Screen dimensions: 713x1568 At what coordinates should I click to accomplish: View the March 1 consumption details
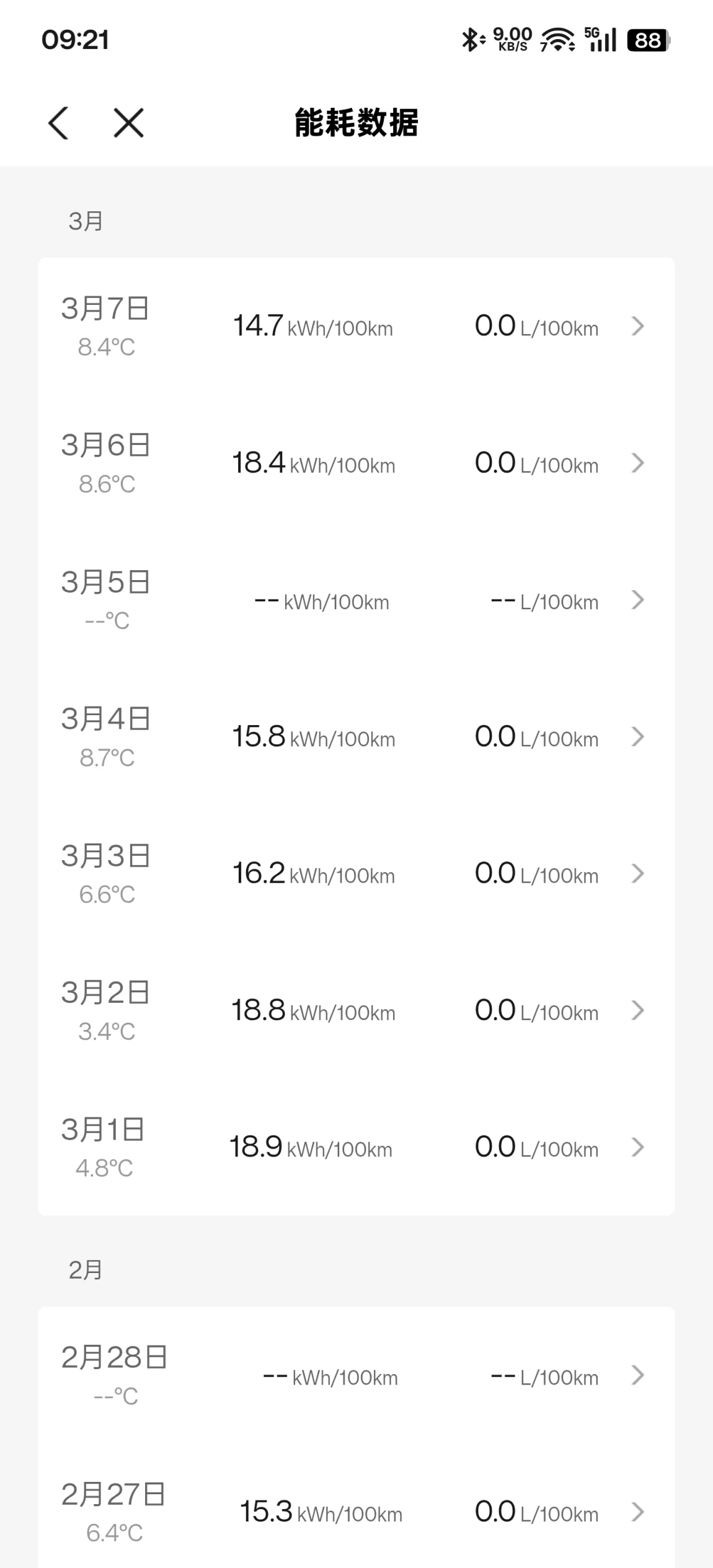[x=356, y=1148]
